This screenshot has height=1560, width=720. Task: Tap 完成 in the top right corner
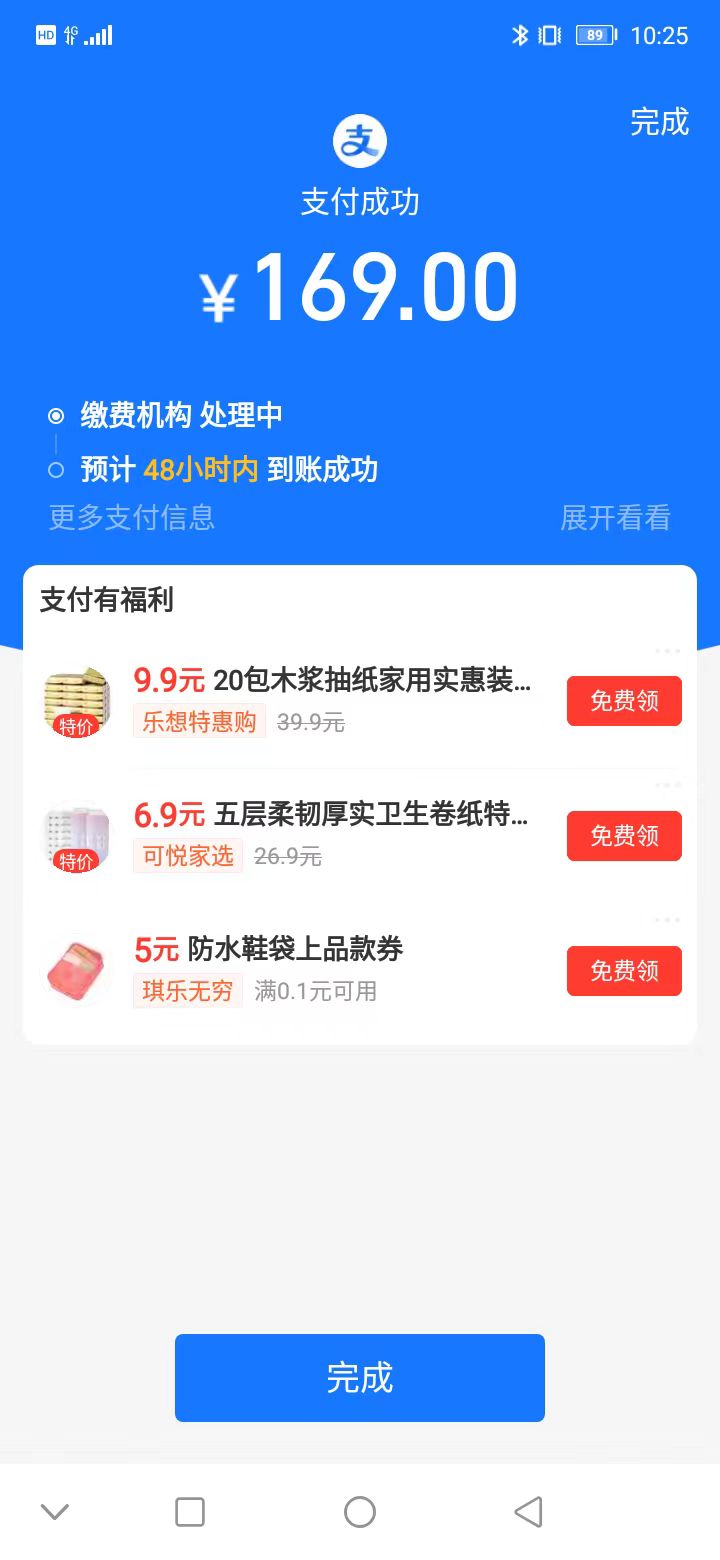[x=659, y=122]
